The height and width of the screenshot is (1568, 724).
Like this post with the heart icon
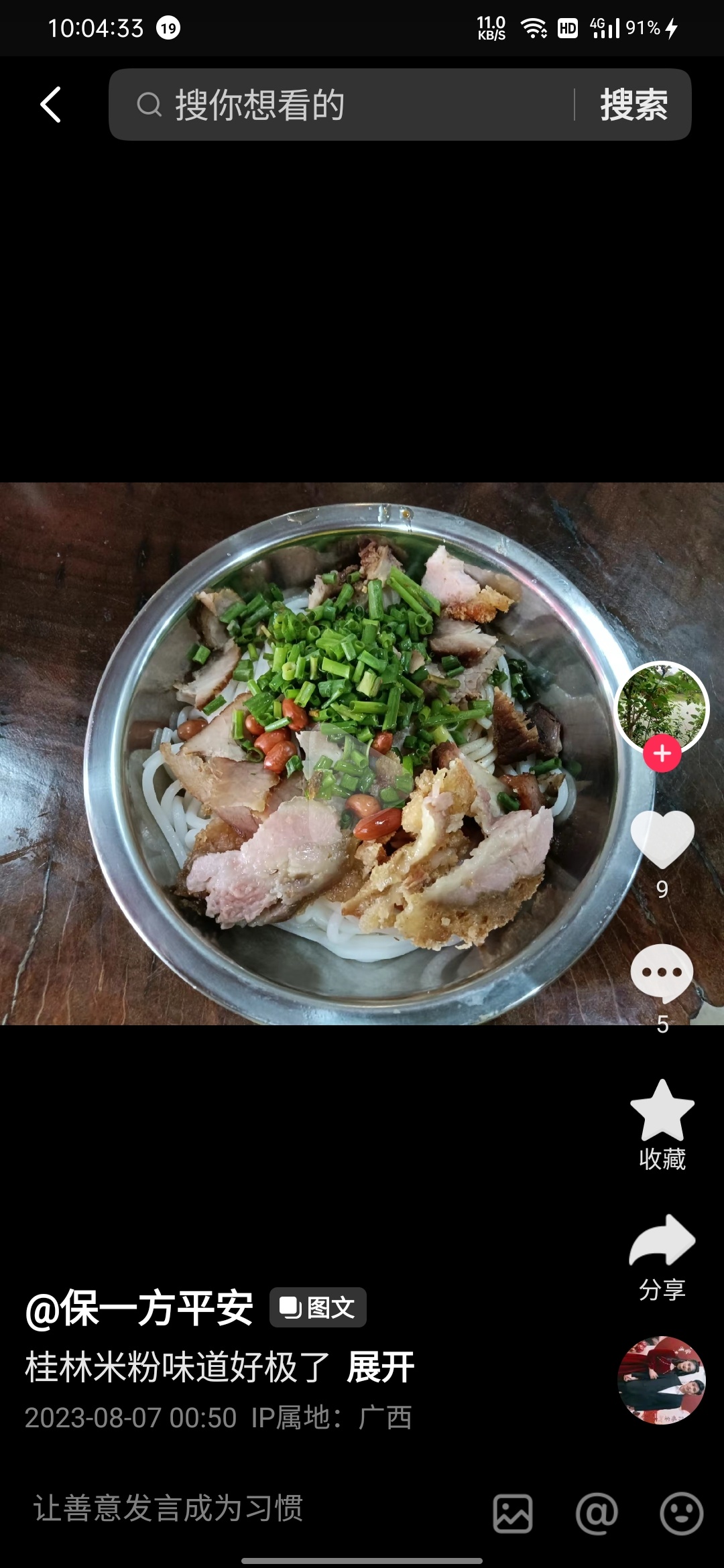[x=662, y=839]
